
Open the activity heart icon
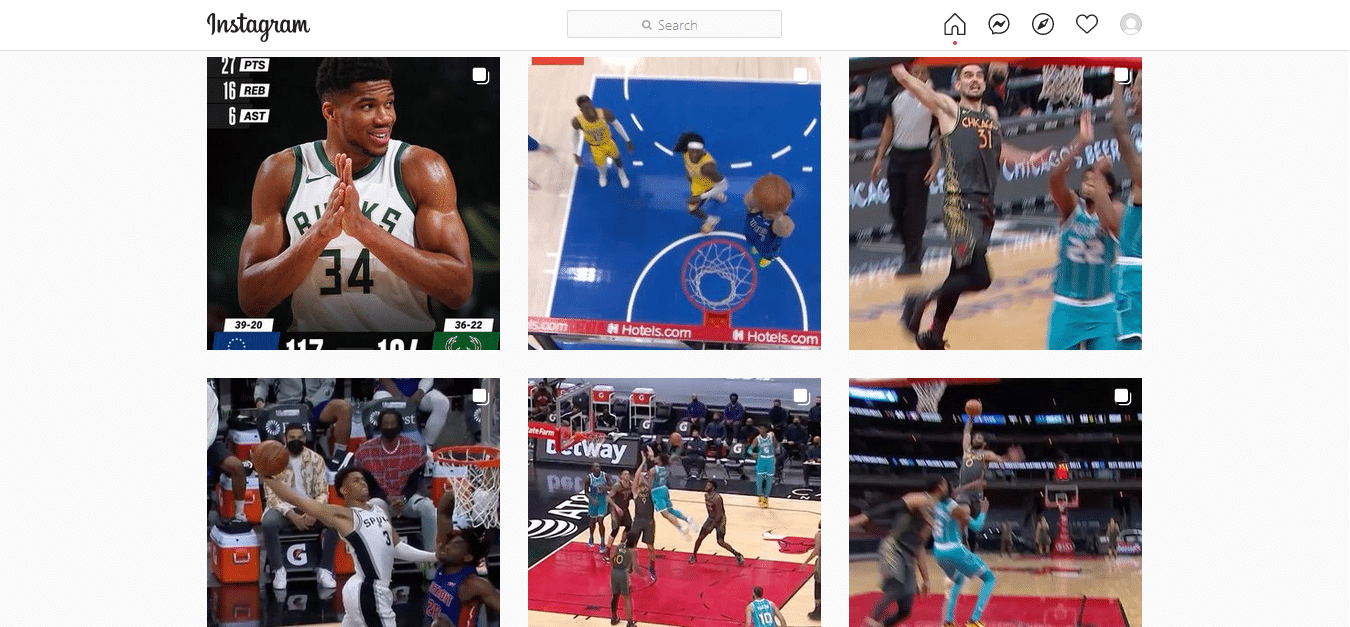point(1087,24)
